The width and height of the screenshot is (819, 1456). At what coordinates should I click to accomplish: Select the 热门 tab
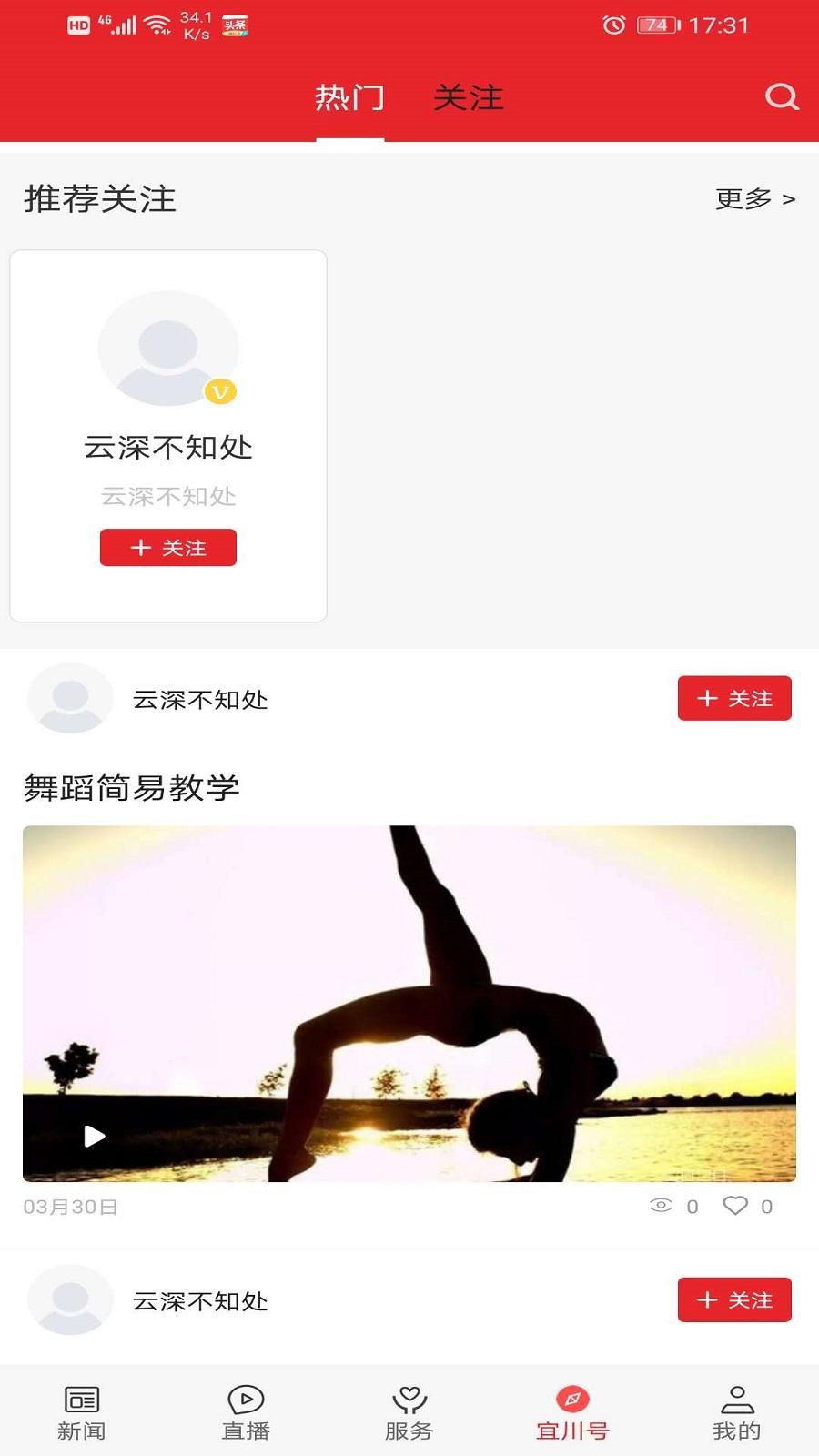[x=350, y=98]
